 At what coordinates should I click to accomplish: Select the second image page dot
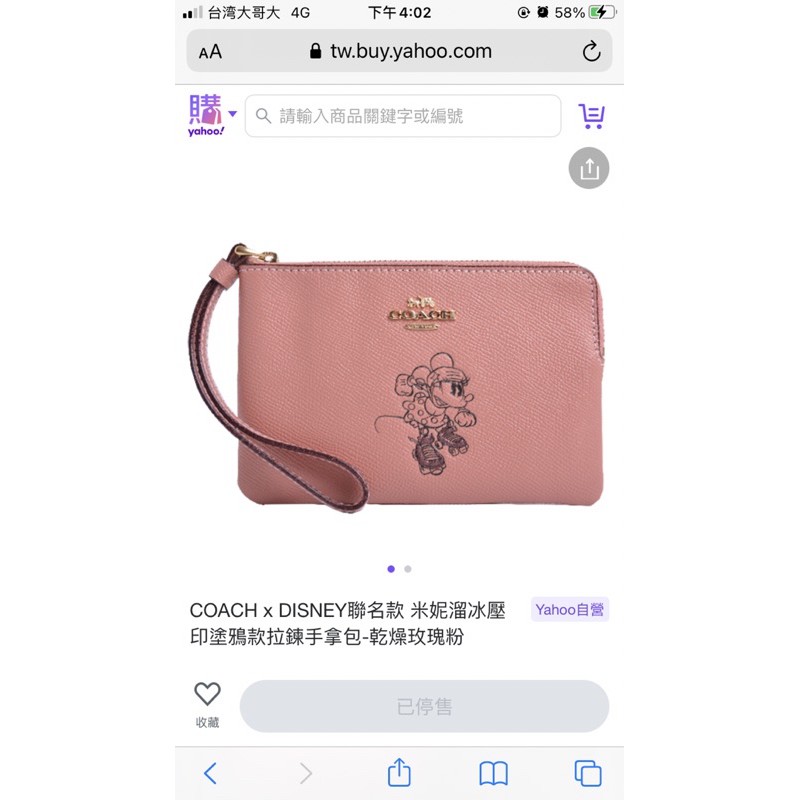pyautogui.click(x=408, y=569)
